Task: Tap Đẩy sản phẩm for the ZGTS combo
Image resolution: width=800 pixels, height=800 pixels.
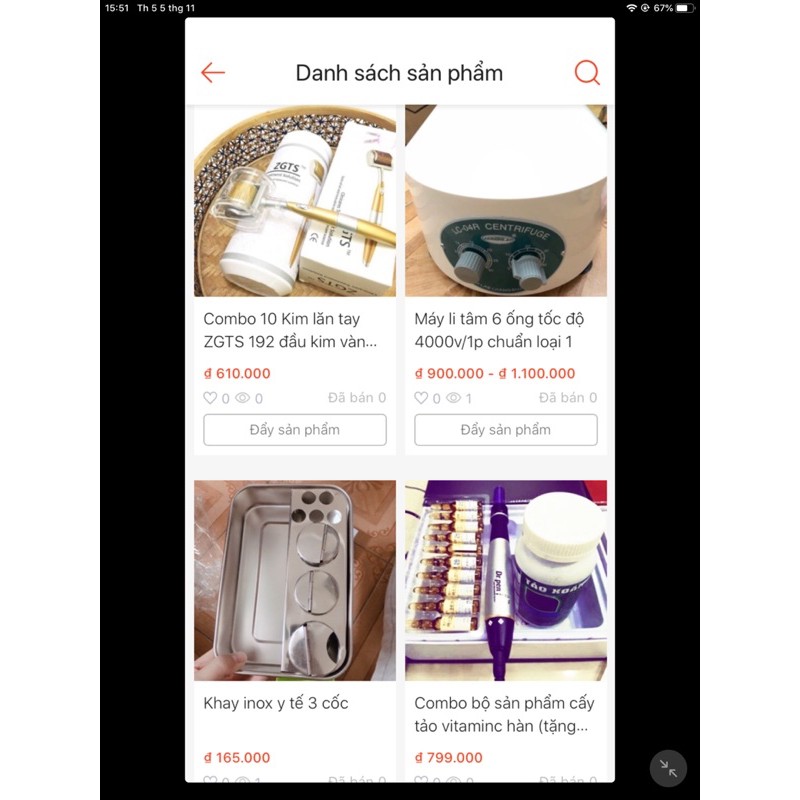Action: click(294, 430)
